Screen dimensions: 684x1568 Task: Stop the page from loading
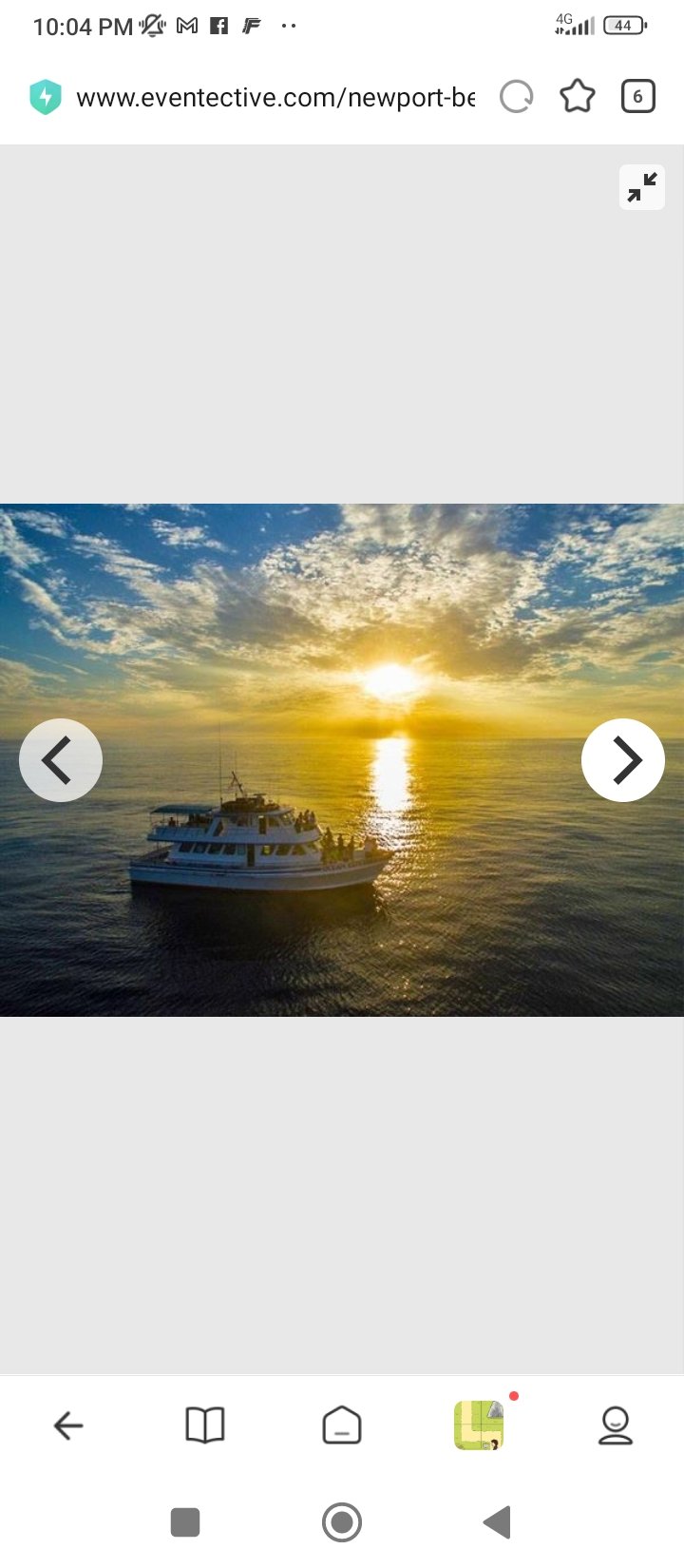pos(517,97)
